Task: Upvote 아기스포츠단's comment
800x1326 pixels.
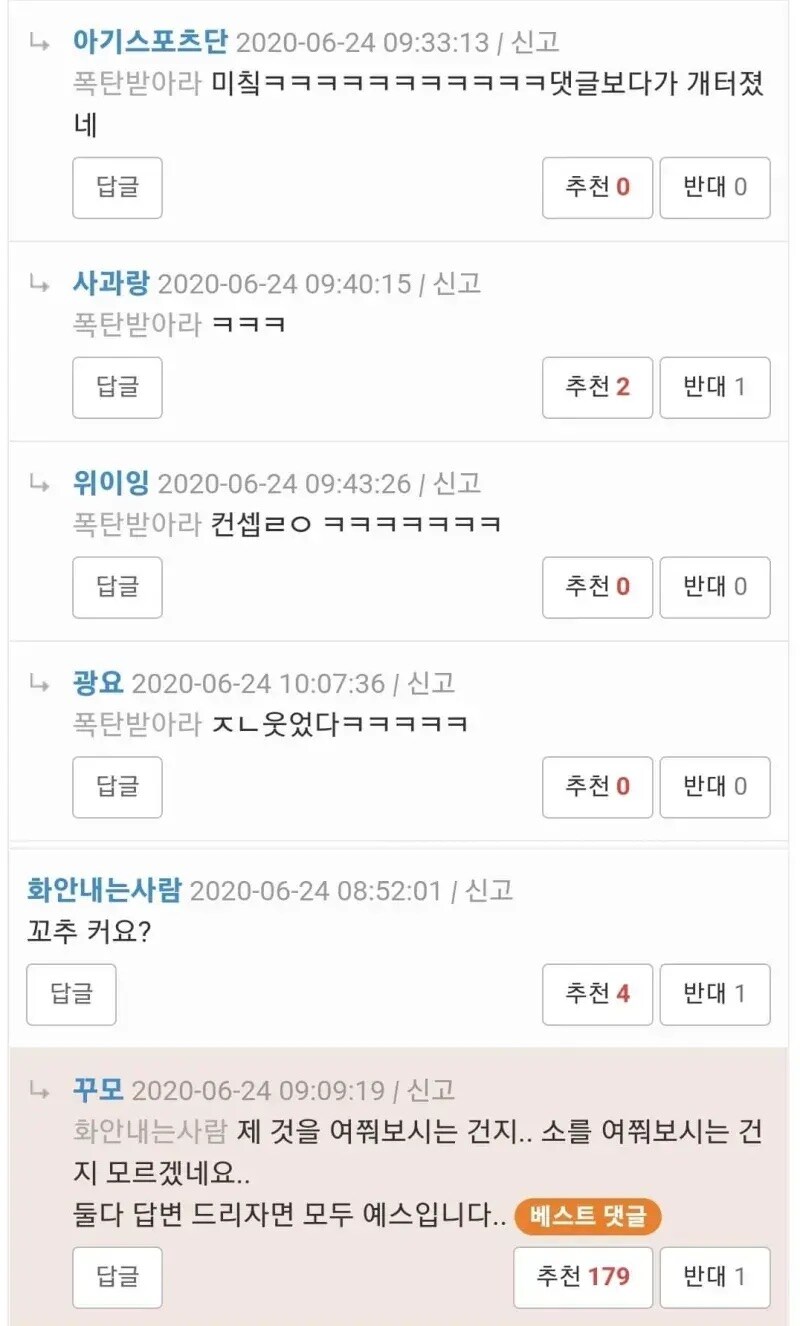Action: tap(597, 187)
